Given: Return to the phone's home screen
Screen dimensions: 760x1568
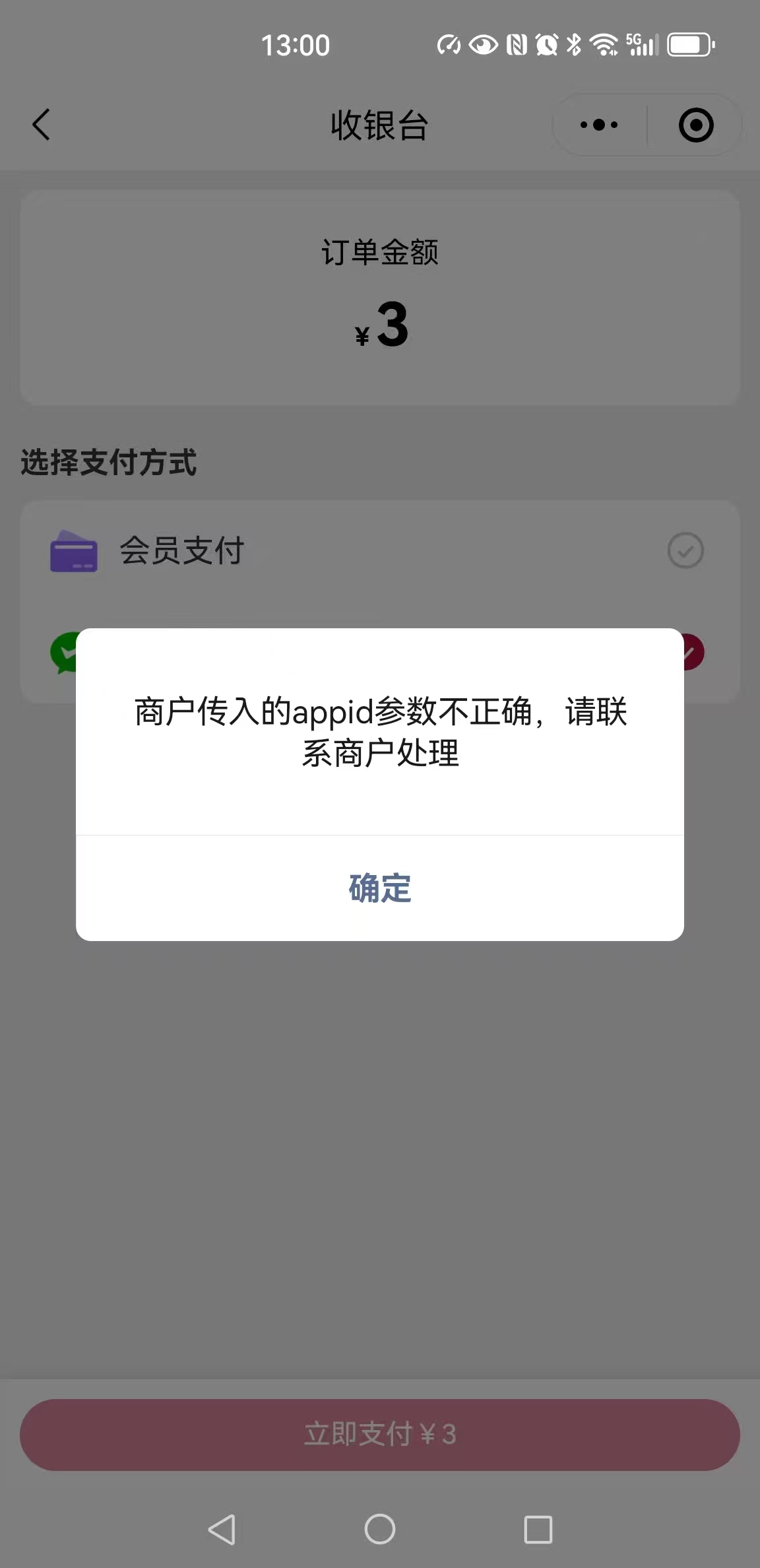Looking at the screenshot, I should [x=380, y=1529].
